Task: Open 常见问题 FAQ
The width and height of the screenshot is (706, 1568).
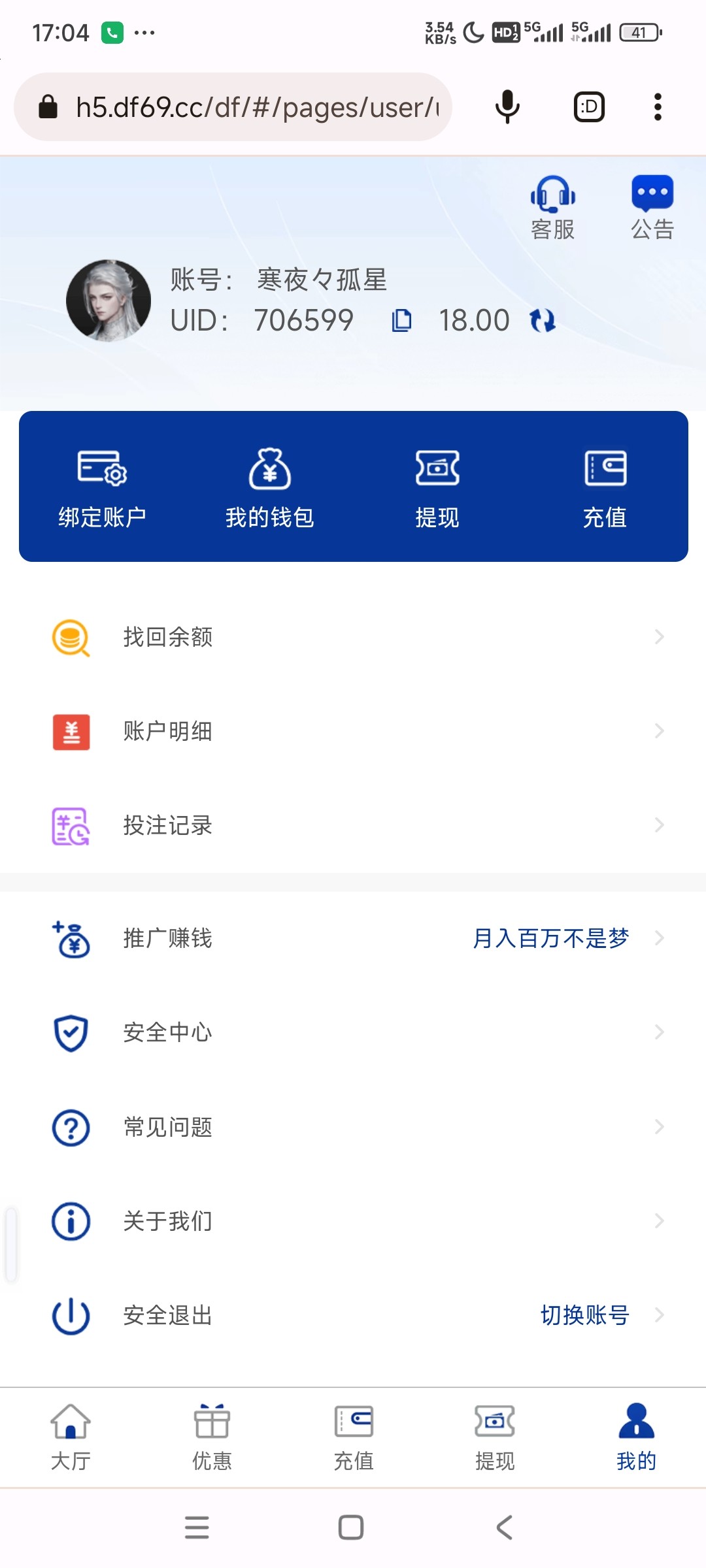Action: (353, 1127)
